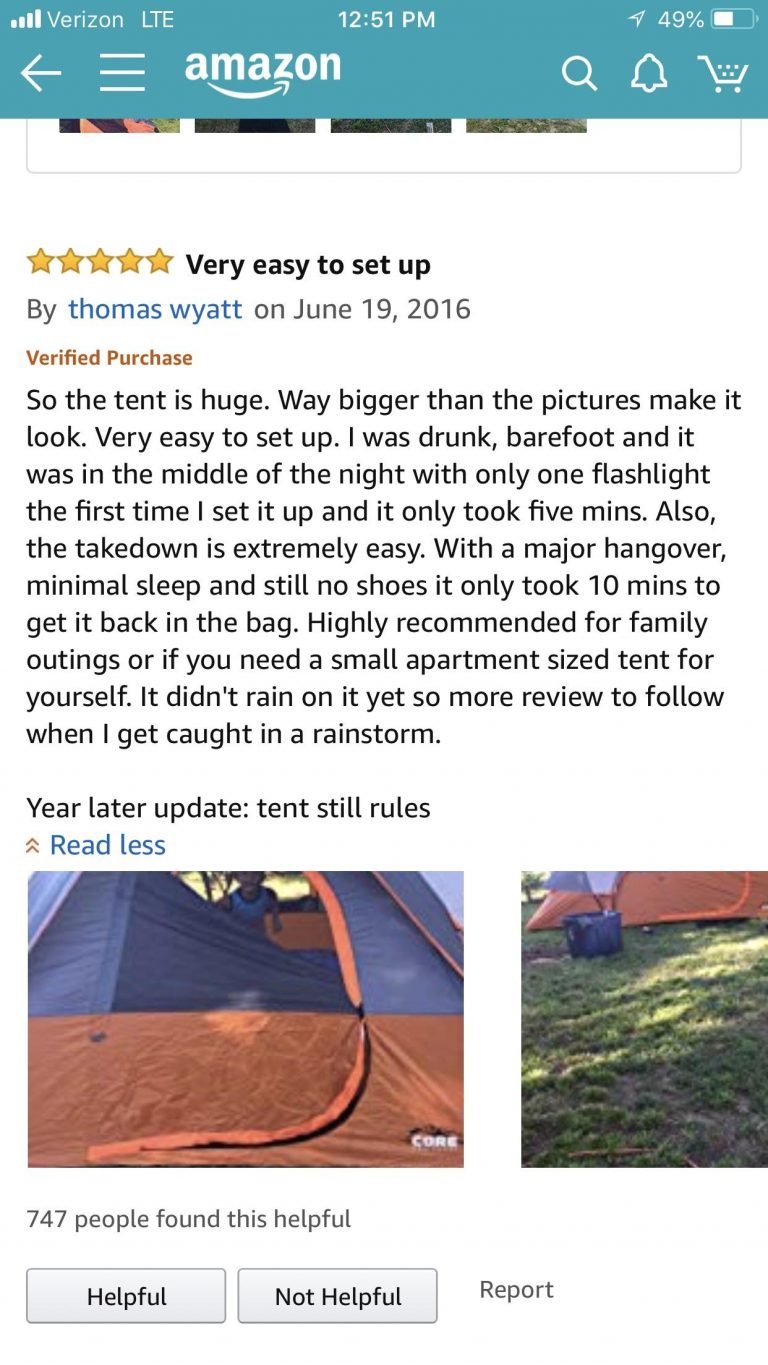Viewport: 768px width, 1365px height.
Task: Open reviewer thomas wyatt's profile
Action: pyautogui.click(x=155, y=309)
